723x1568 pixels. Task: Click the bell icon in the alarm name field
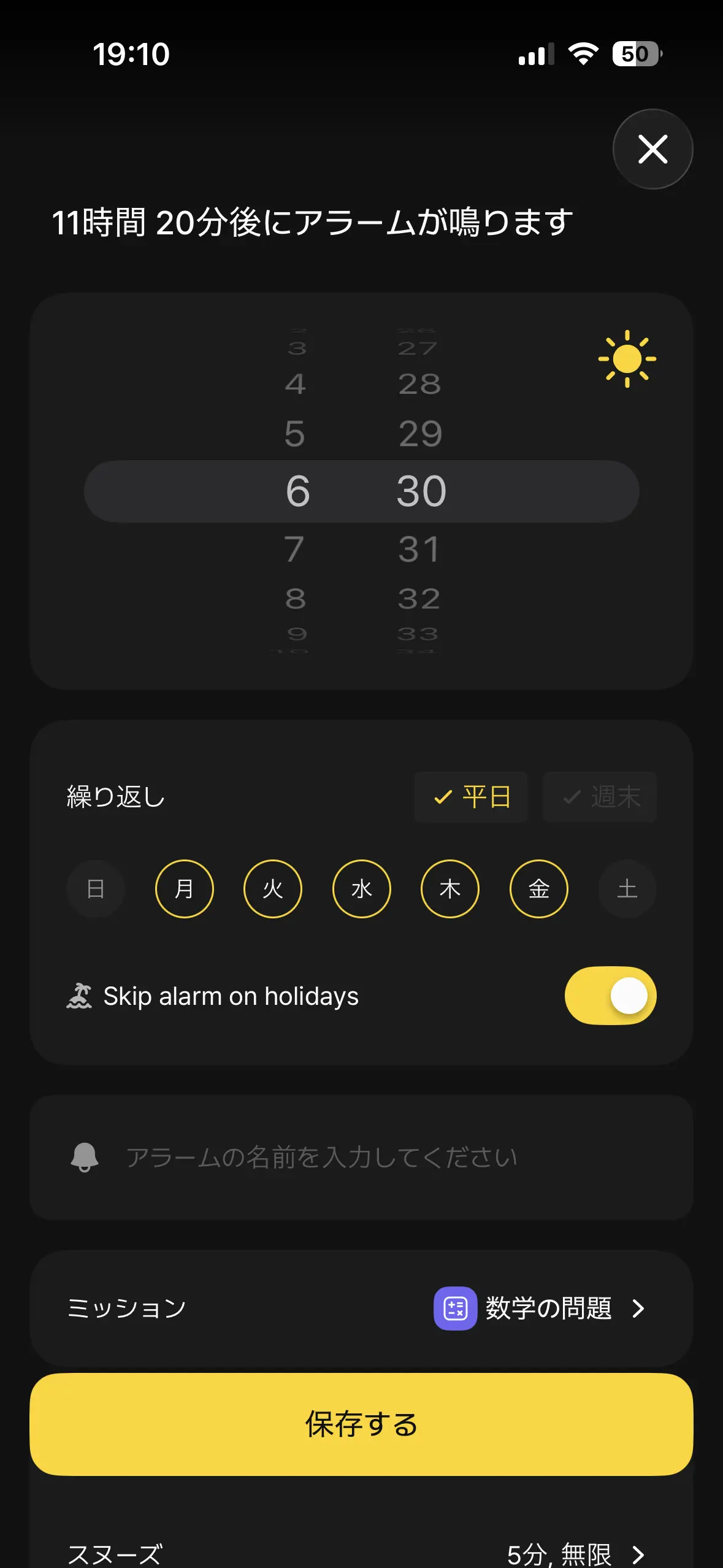pos(83,1156)
